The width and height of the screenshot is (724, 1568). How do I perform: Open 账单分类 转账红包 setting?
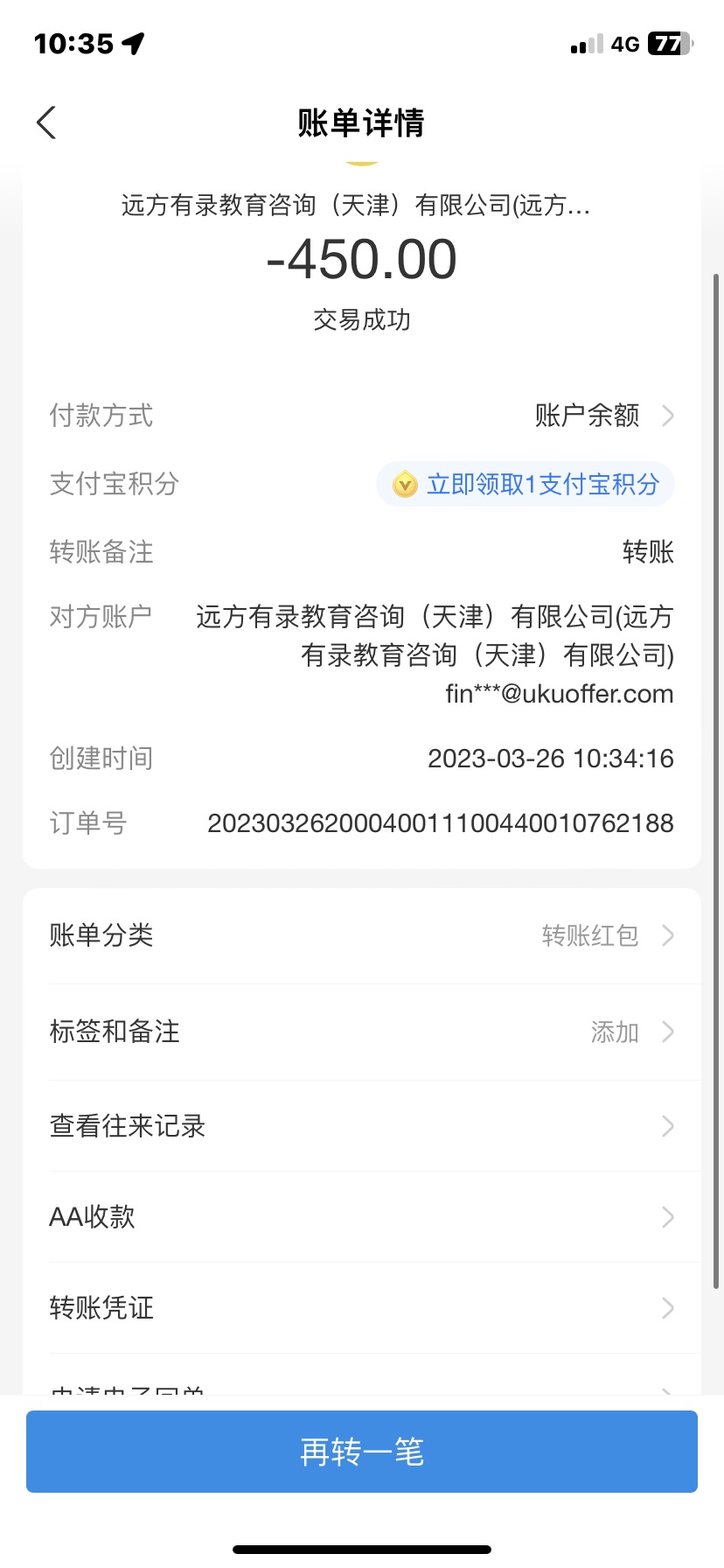(362, 935)
